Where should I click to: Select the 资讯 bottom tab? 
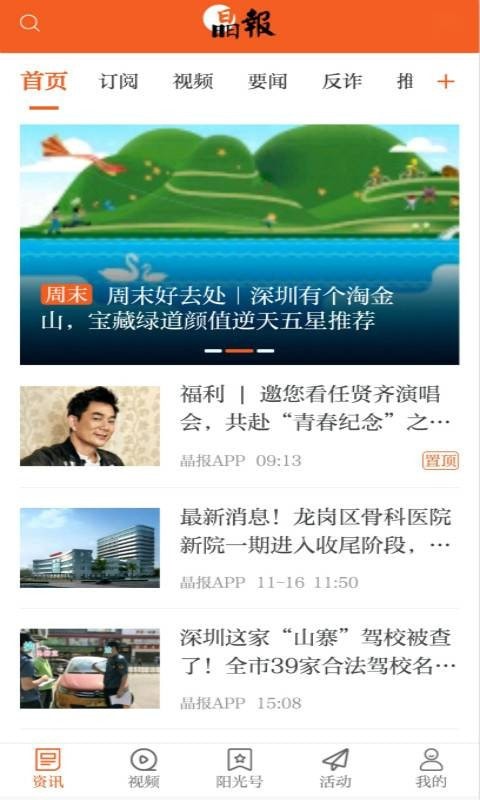coord(48,768)
